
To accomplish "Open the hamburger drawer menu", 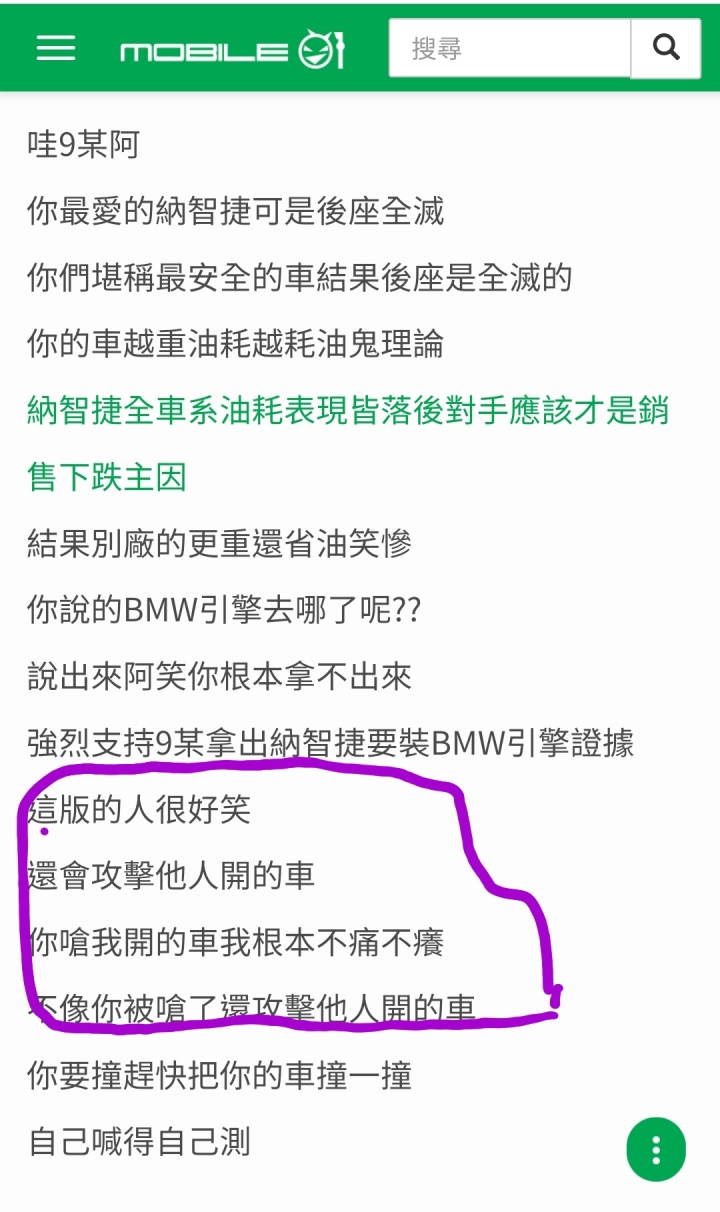I will (56, 48).
